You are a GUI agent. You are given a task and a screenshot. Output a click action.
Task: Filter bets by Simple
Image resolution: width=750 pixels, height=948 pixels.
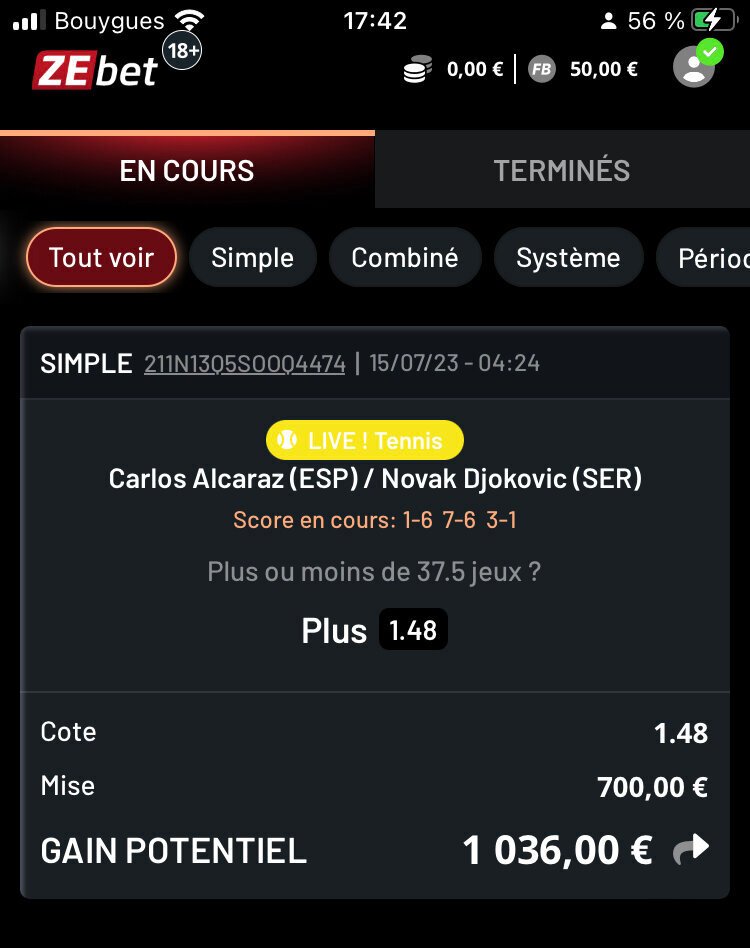point(252,258)
